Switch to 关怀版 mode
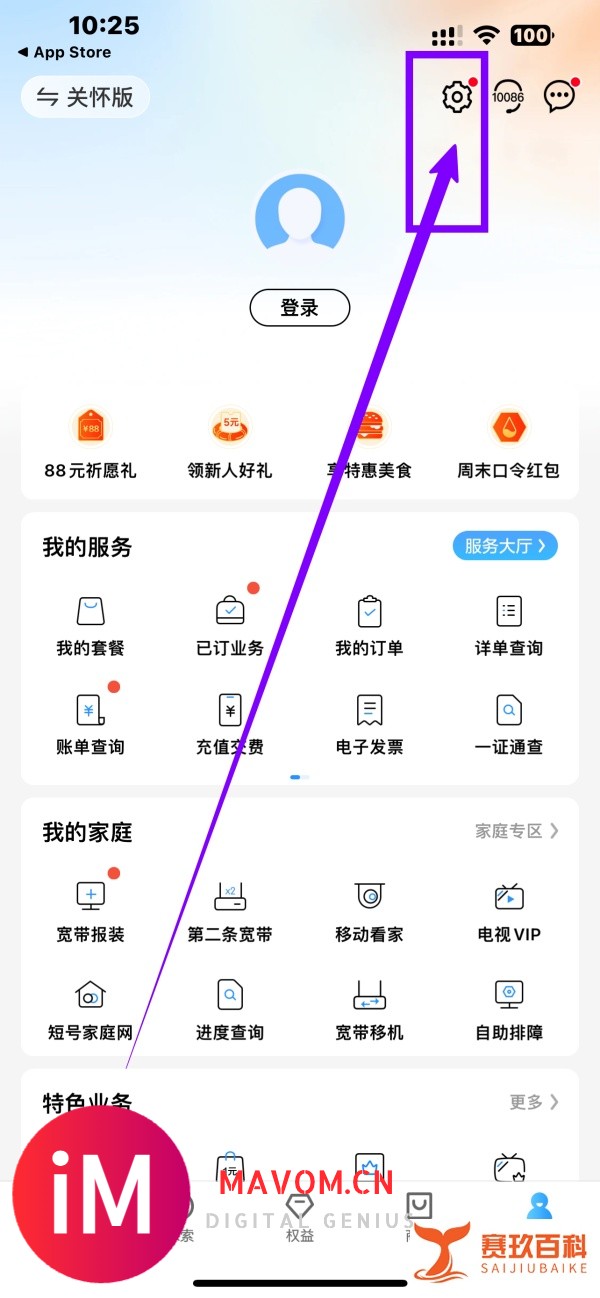This screenshot has width=600, height=1298. tap(85, 97)
